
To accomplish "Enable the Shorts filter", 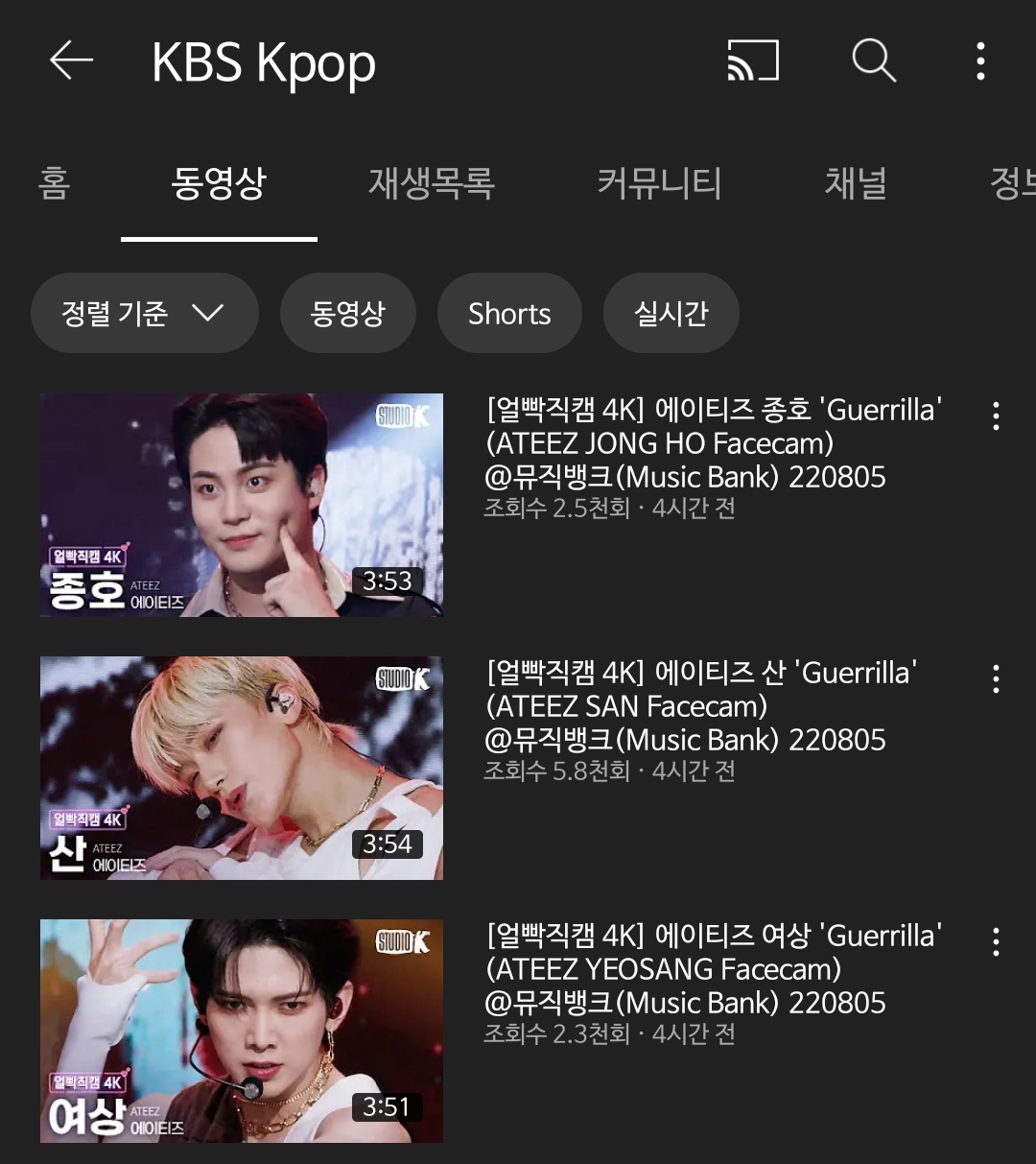I will [508, 313].
